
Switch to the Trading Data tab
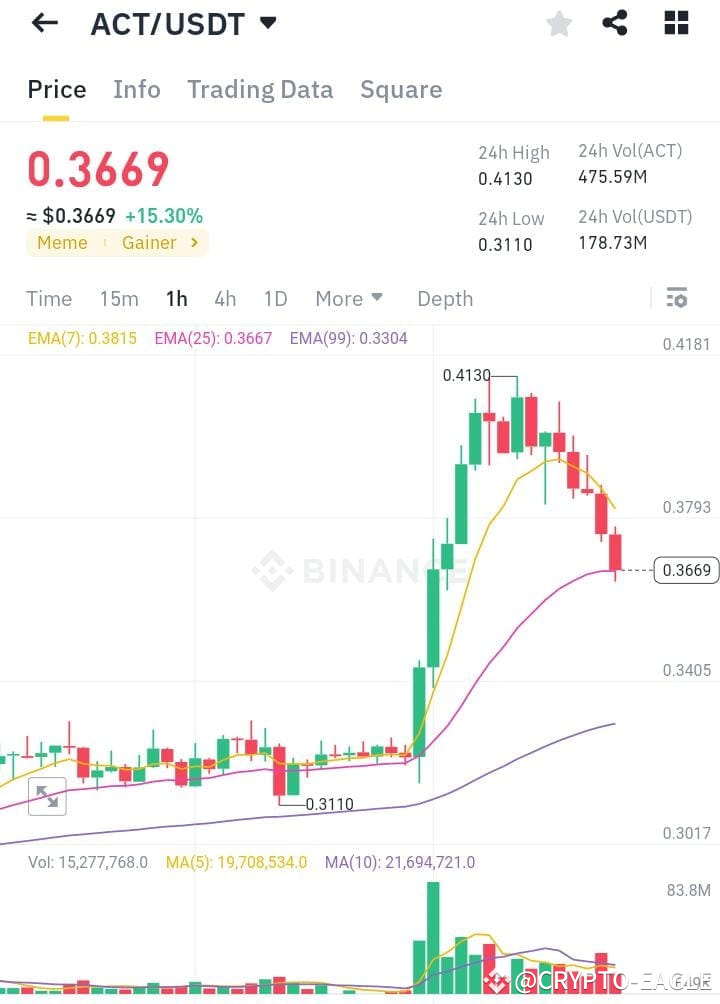tap(260, 89)
